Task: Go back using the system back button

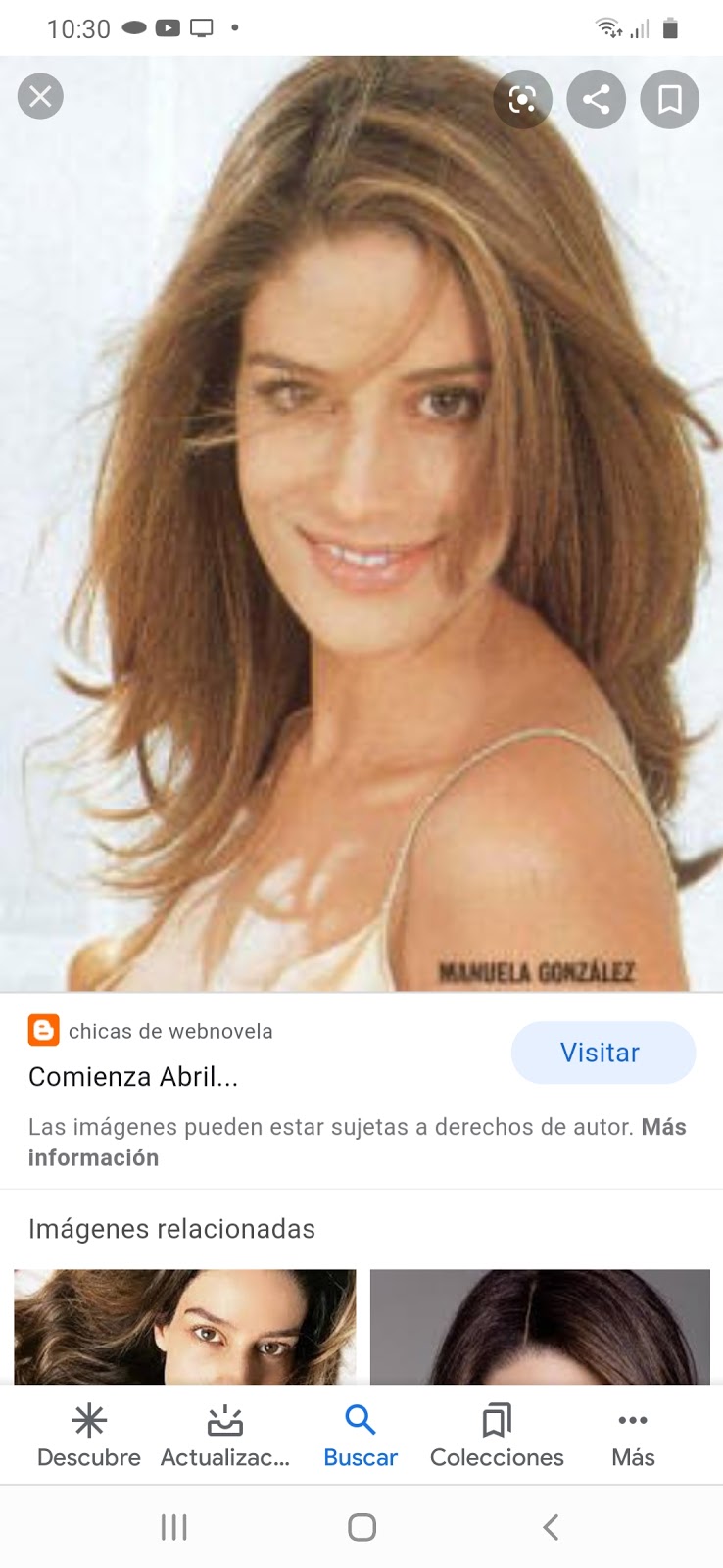Action: [551, 1526]
